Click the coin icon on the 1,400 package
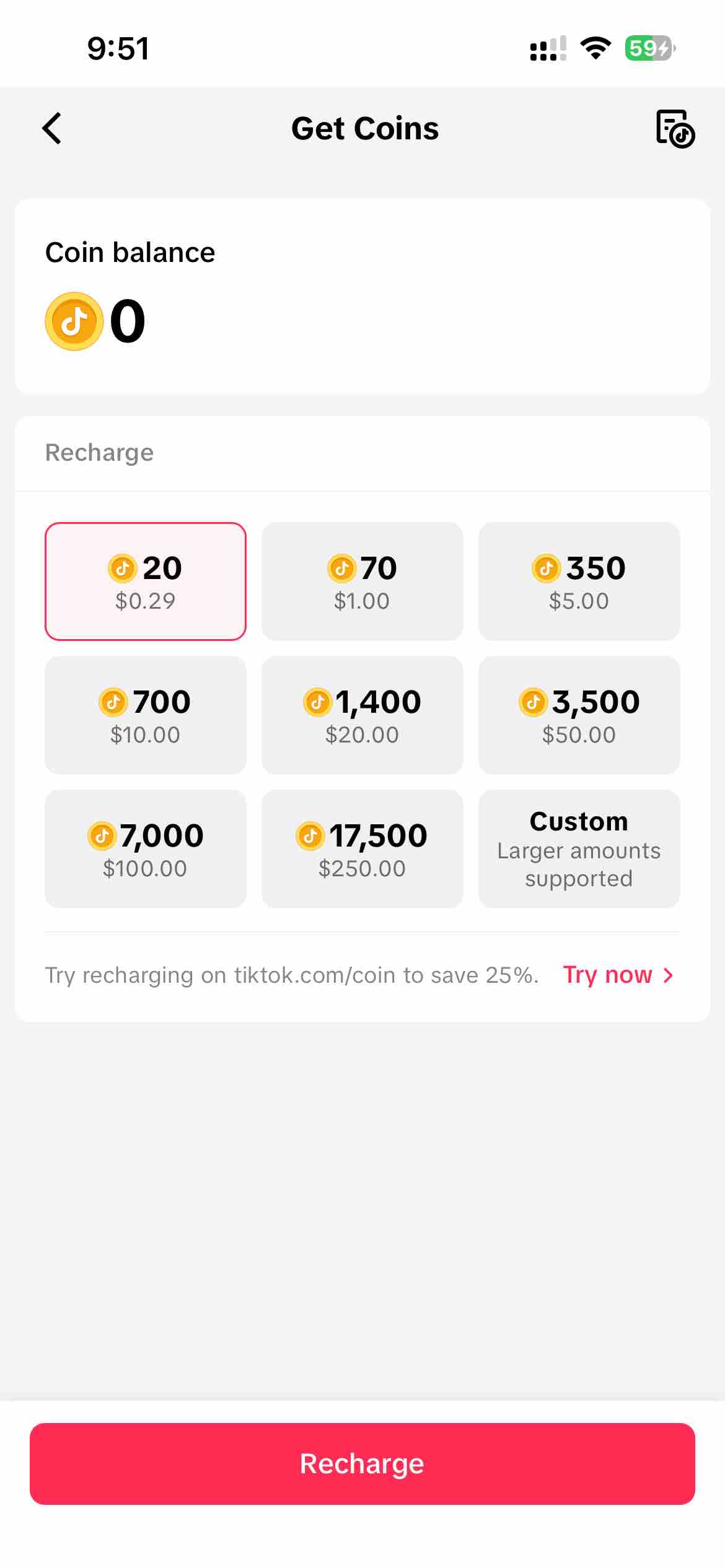 pos(319,702)
